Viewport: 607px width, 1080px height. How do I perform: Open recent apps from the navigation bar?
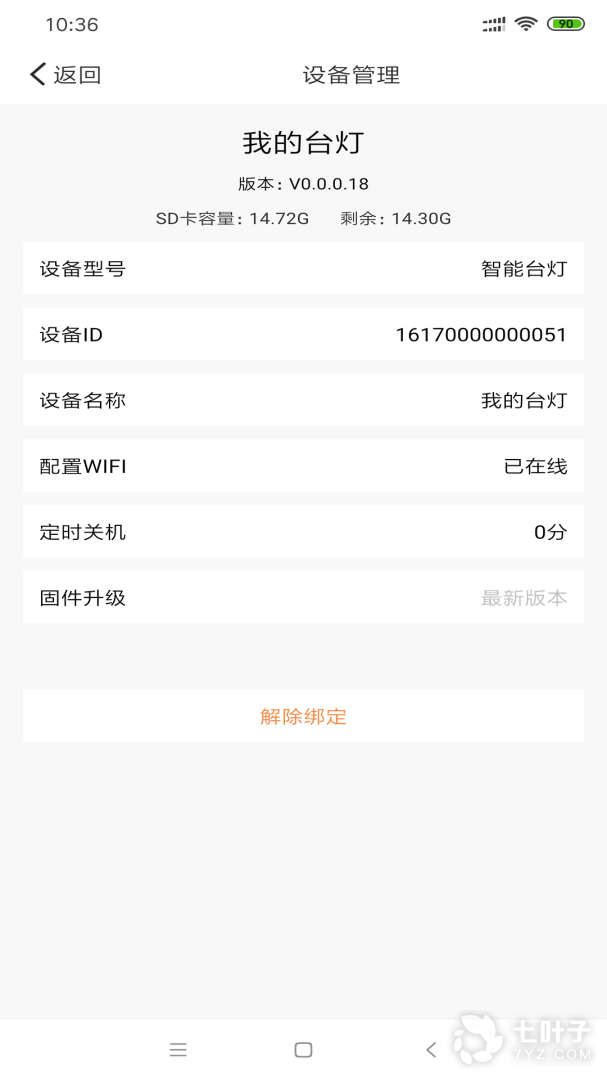(x=178, y=1050)
